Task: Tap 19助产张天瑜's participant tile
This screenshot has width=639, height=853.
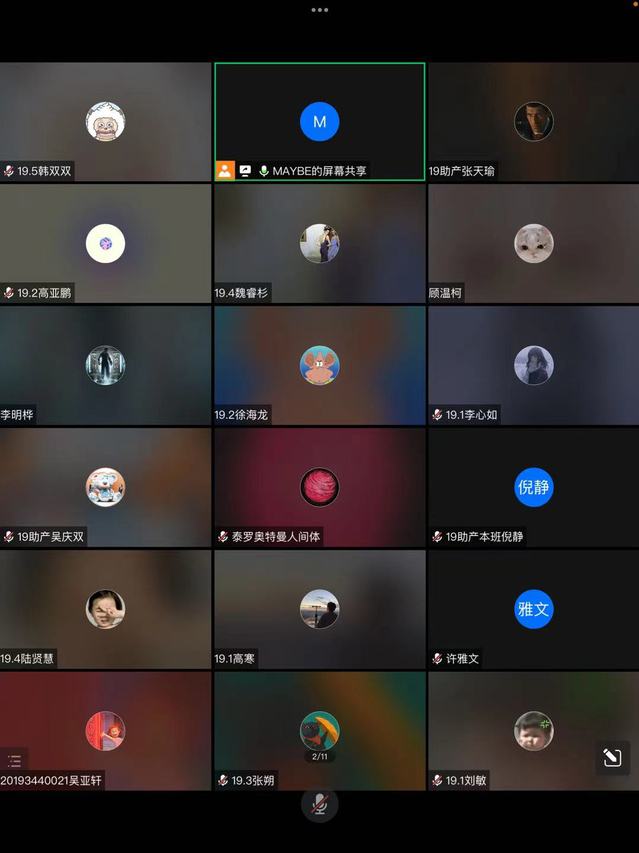Action: (x=533, y=122)
